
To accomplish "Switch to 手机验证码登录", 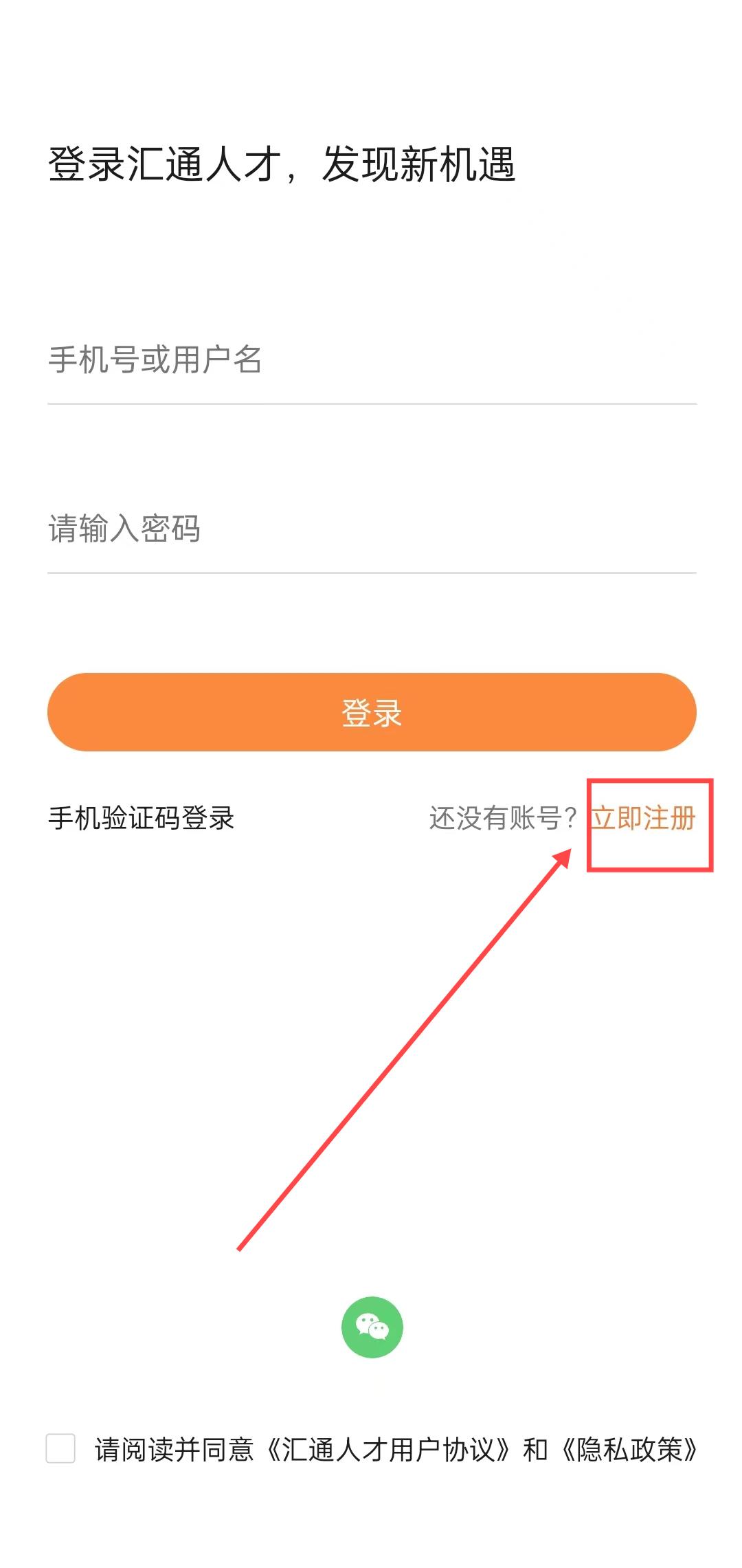I will point(142,818).
